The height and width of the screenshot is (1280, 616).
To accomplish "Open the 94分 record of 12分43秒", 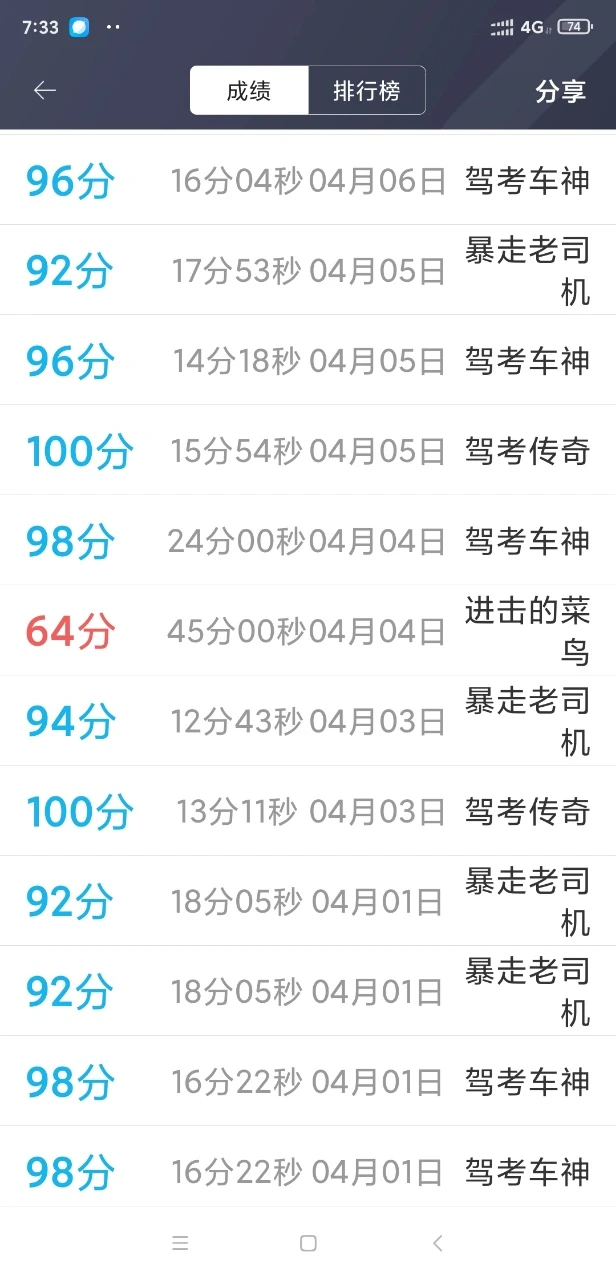I will point(308,721).
